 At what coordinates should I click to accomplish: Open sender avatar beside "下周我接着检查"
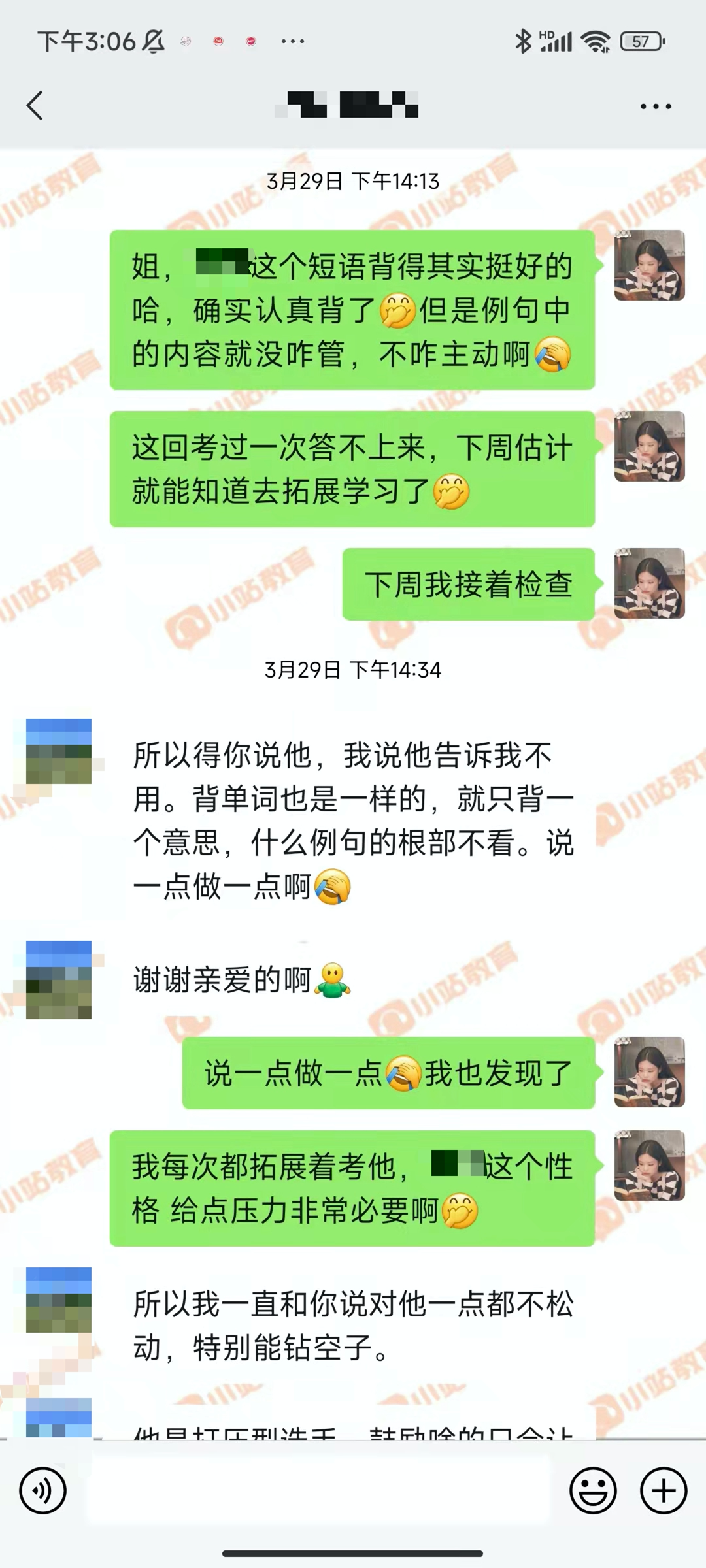tap(649, 583)
